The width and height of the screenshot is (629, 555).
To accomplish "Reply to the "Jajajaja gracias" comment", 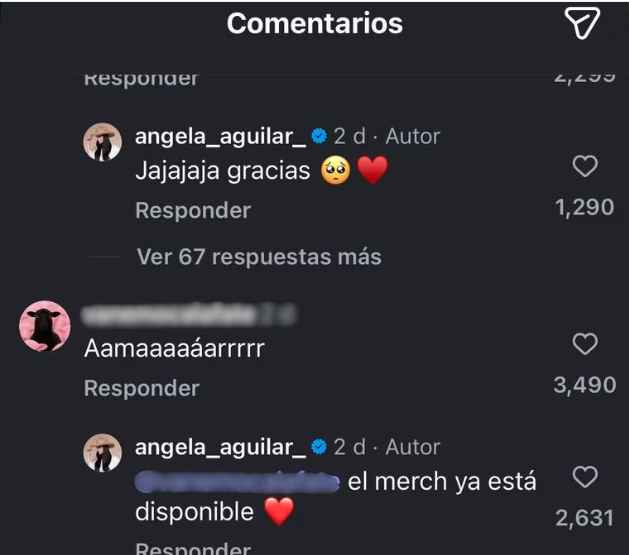I will (192, 210).
